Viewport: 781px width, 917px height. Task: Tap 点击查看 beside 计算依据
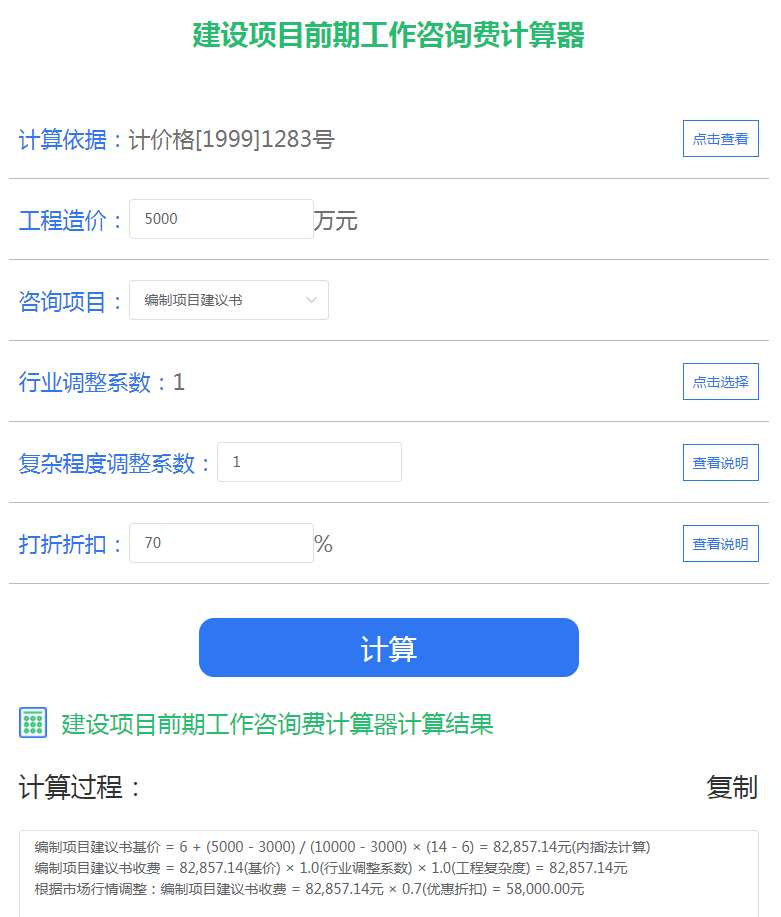pos(720,139)
